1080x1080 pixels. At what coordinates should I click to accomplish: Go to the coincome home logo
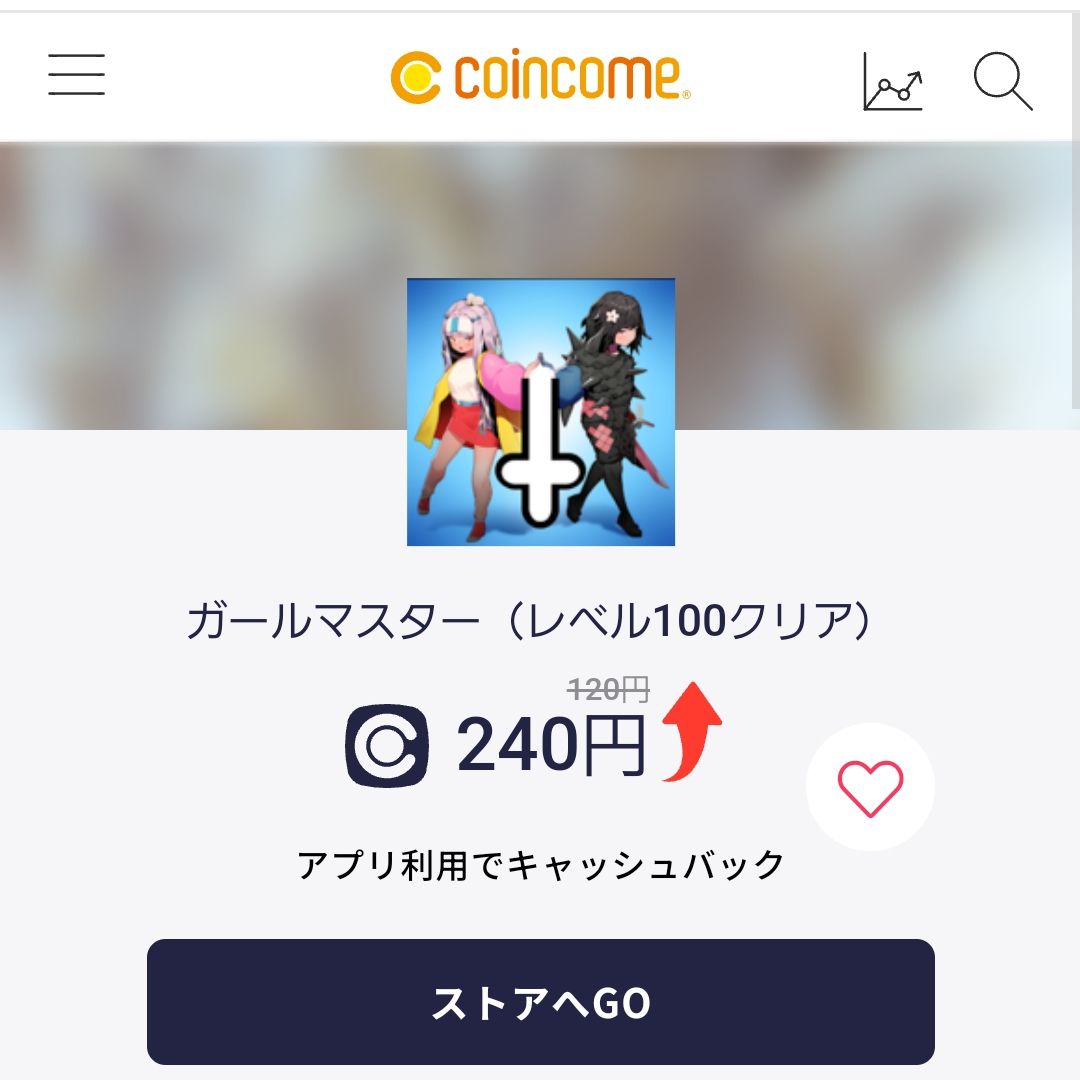pyautogui.click(x=540, y=78)
